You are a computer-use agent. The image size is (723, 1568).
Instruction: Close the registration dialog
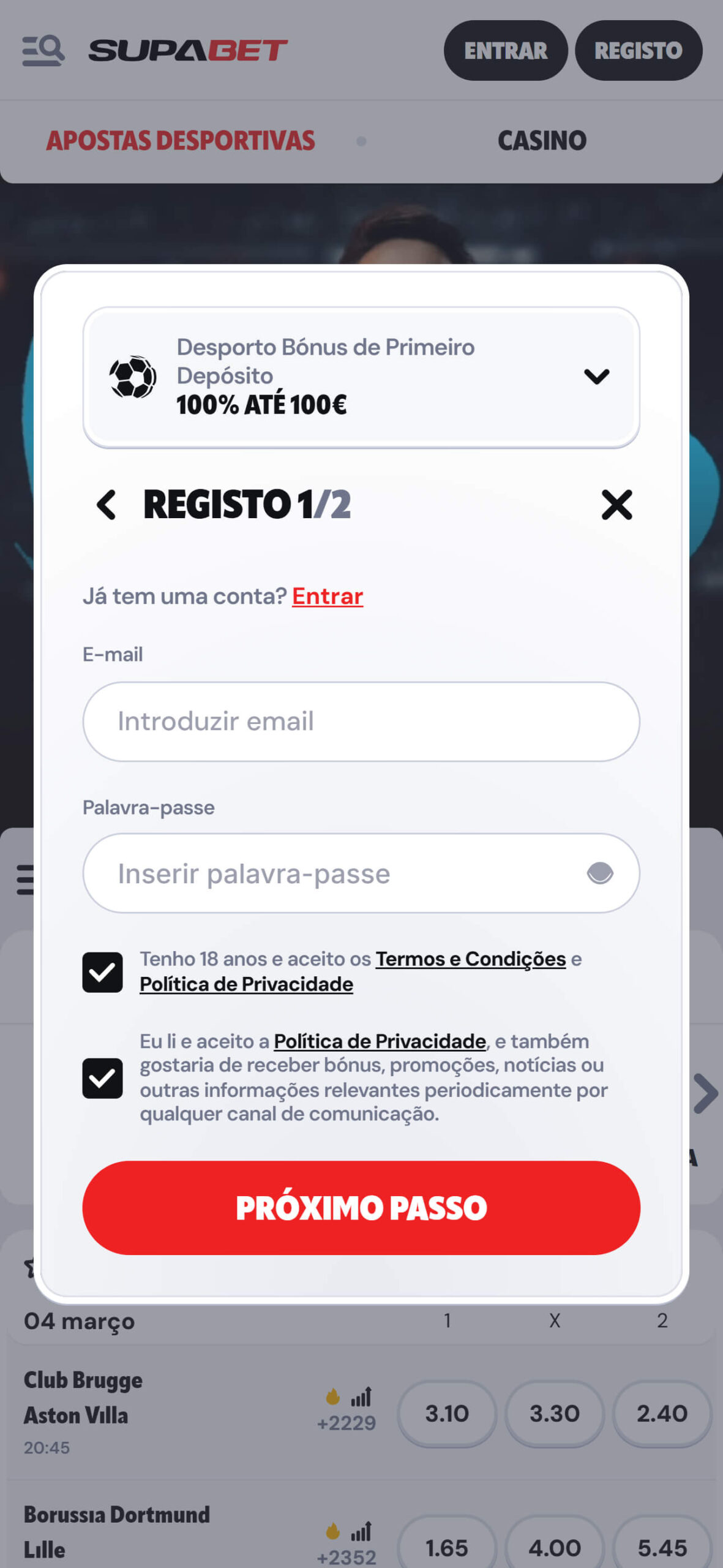616,505
